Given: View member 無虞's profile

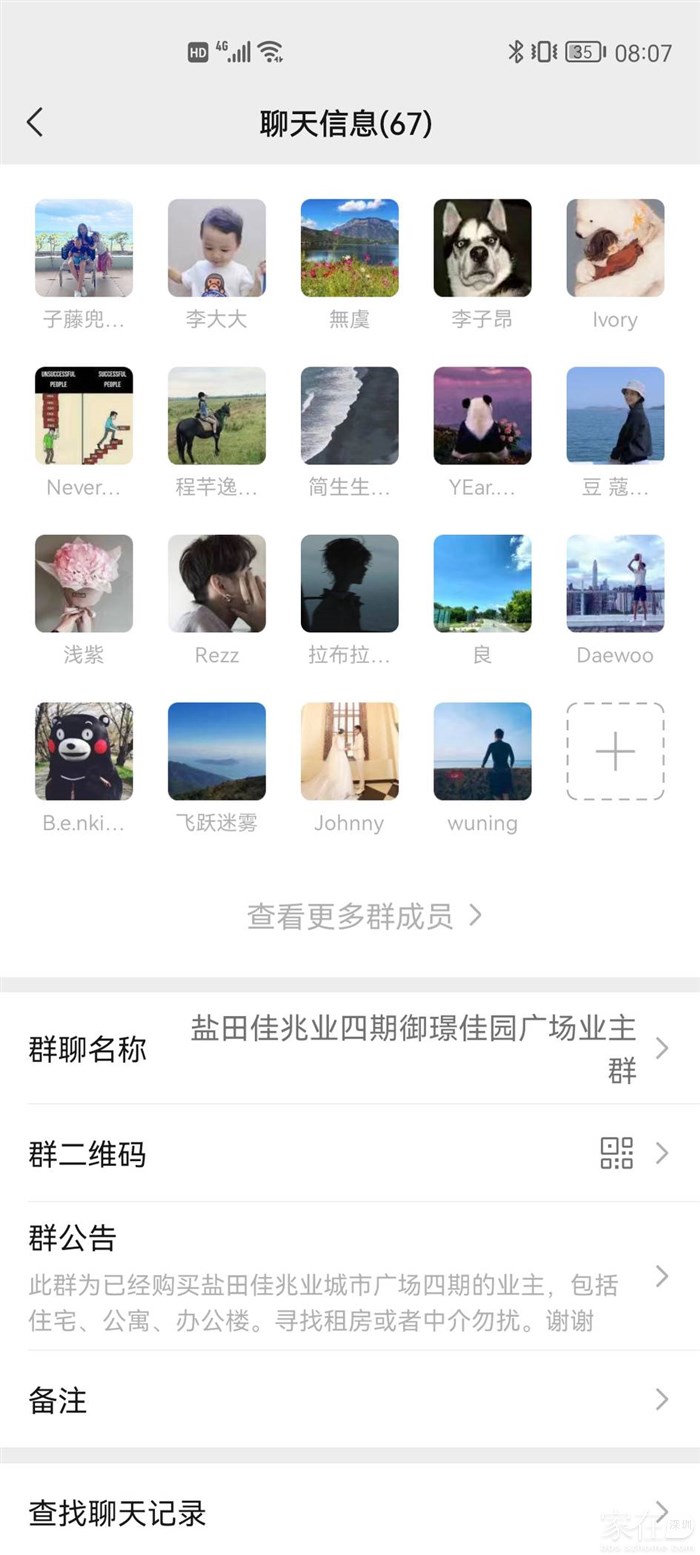Looking at the screenshot, I should click(350, 248).
